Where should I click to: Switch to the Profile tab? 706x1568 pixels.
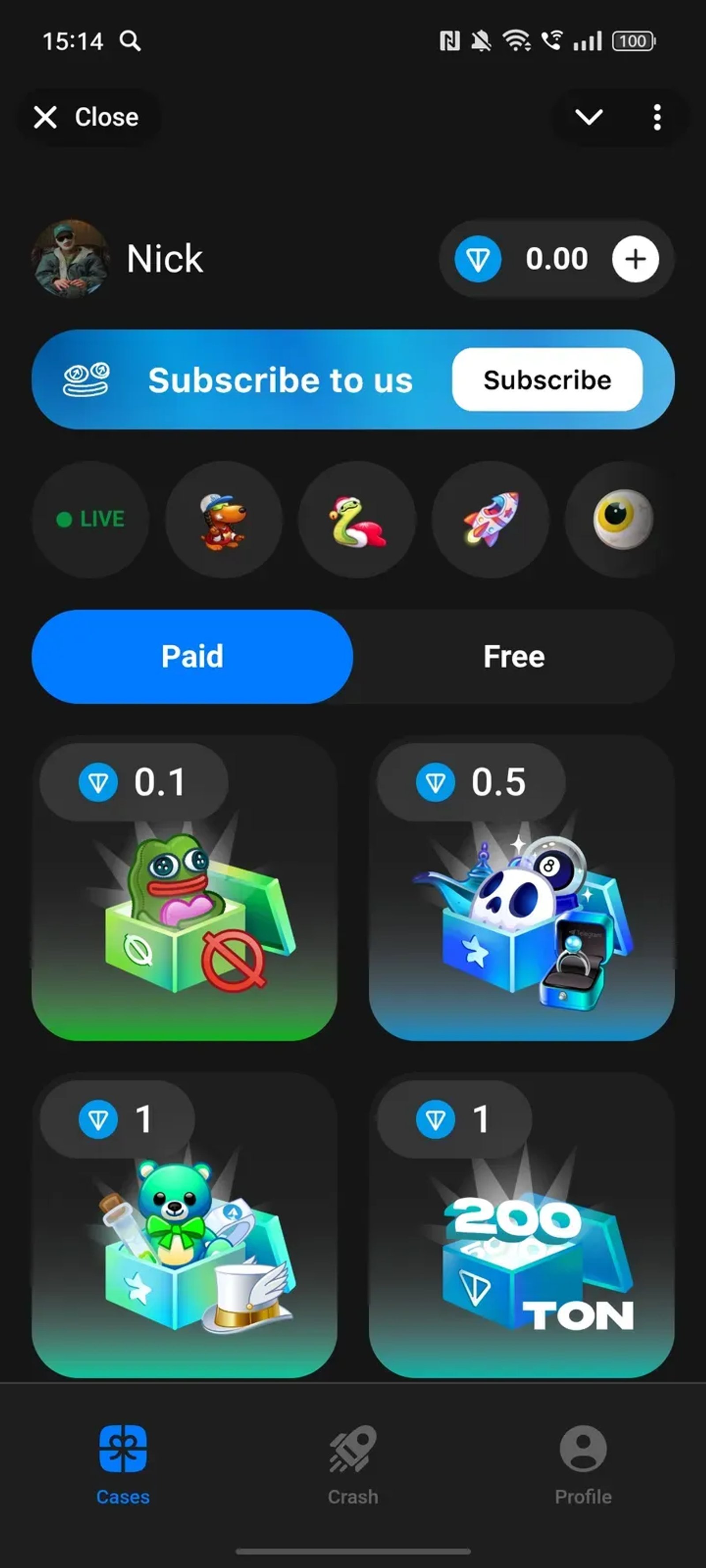point(582,1464)
